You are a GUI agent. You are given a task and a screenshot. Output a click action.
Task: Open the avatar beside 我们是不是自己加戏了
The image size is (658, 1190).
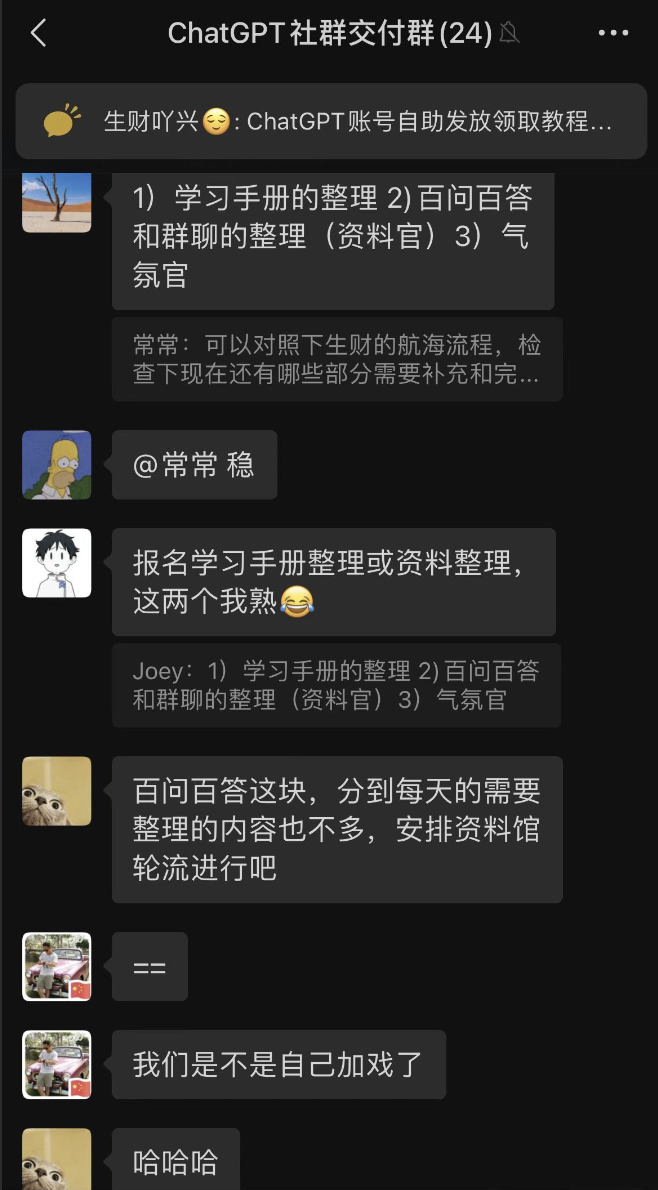[x=57, y=1065]
